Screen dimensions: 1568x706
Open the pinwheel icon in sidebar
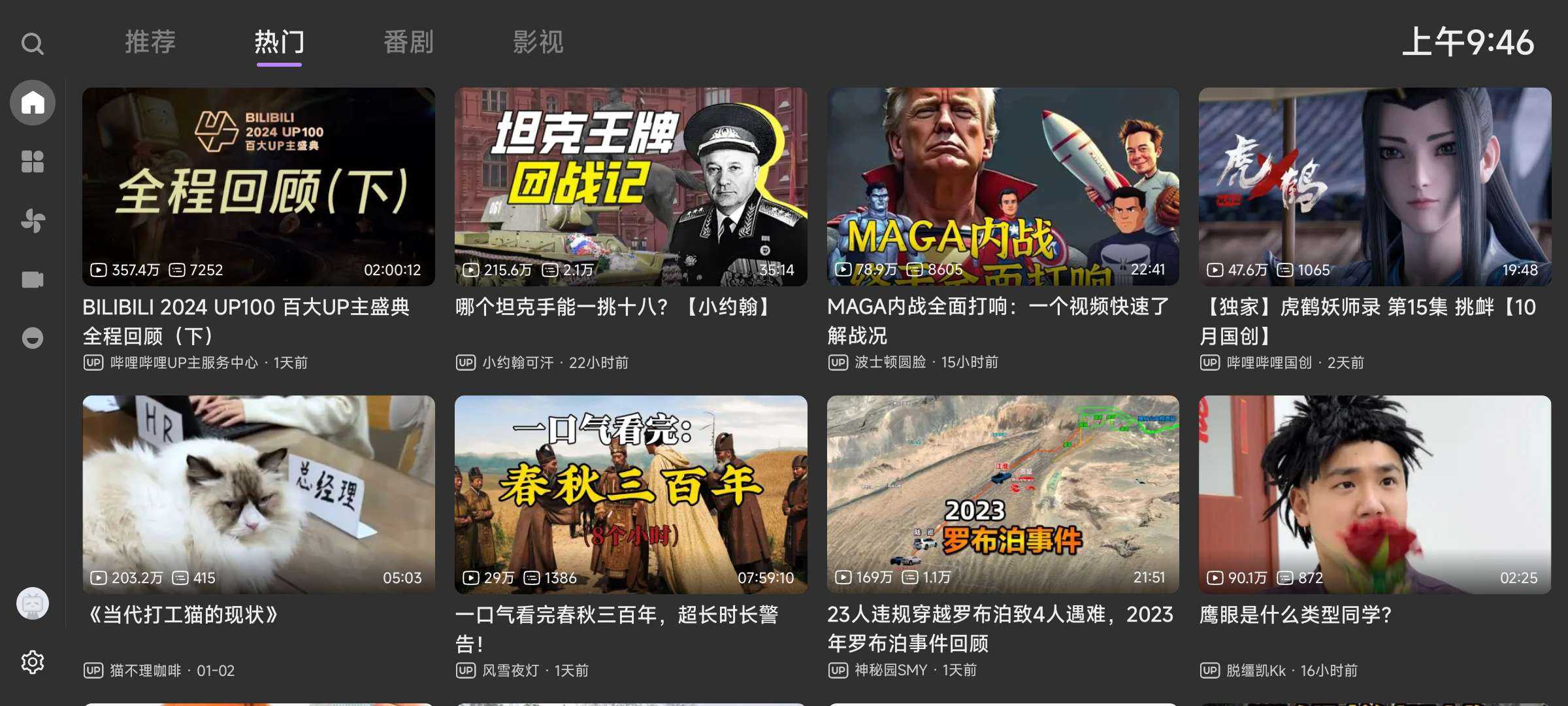pyautogui.click(x=33, y=220)
